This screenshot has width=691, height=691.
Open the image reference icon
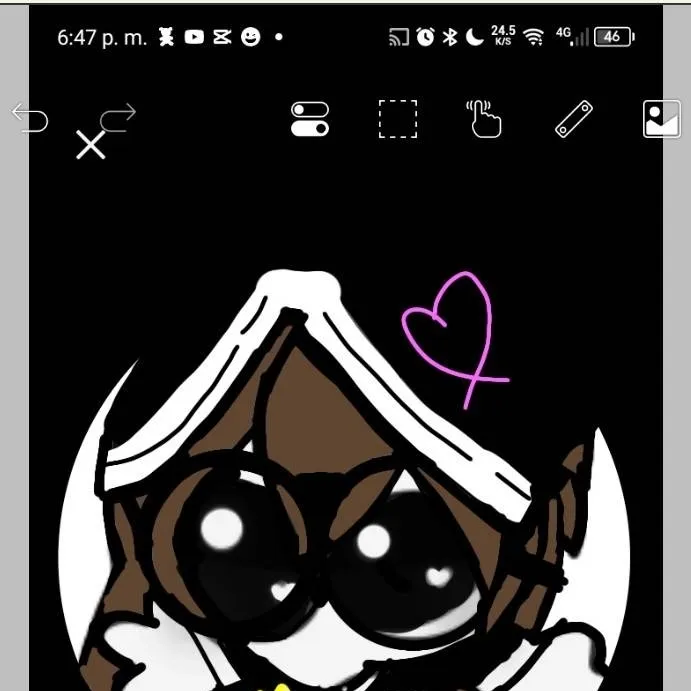(x=660, y=119)
